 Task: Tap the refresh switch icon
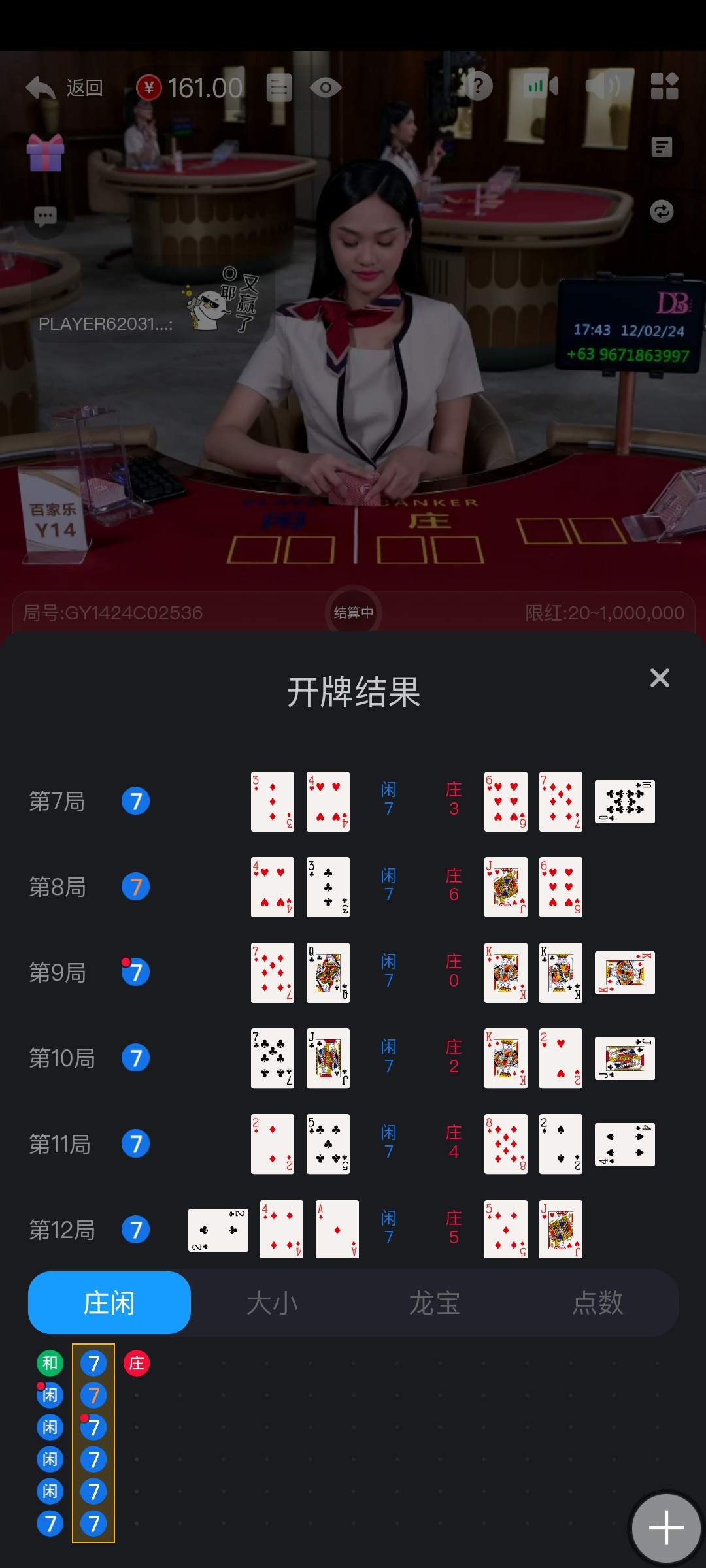tap(662, 211)
